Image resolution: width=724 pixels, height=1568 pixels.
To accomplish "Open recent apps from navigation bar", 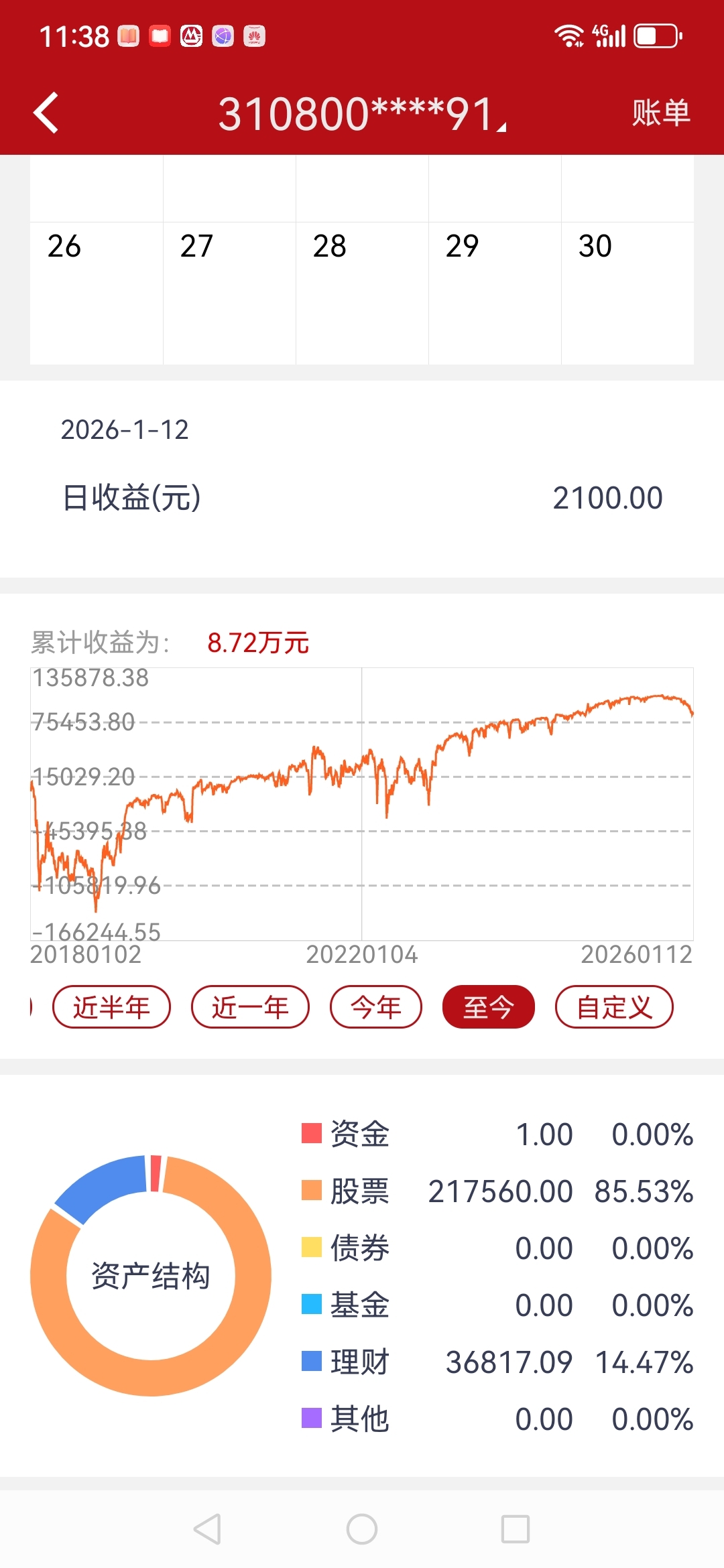I will (516, 1529).
